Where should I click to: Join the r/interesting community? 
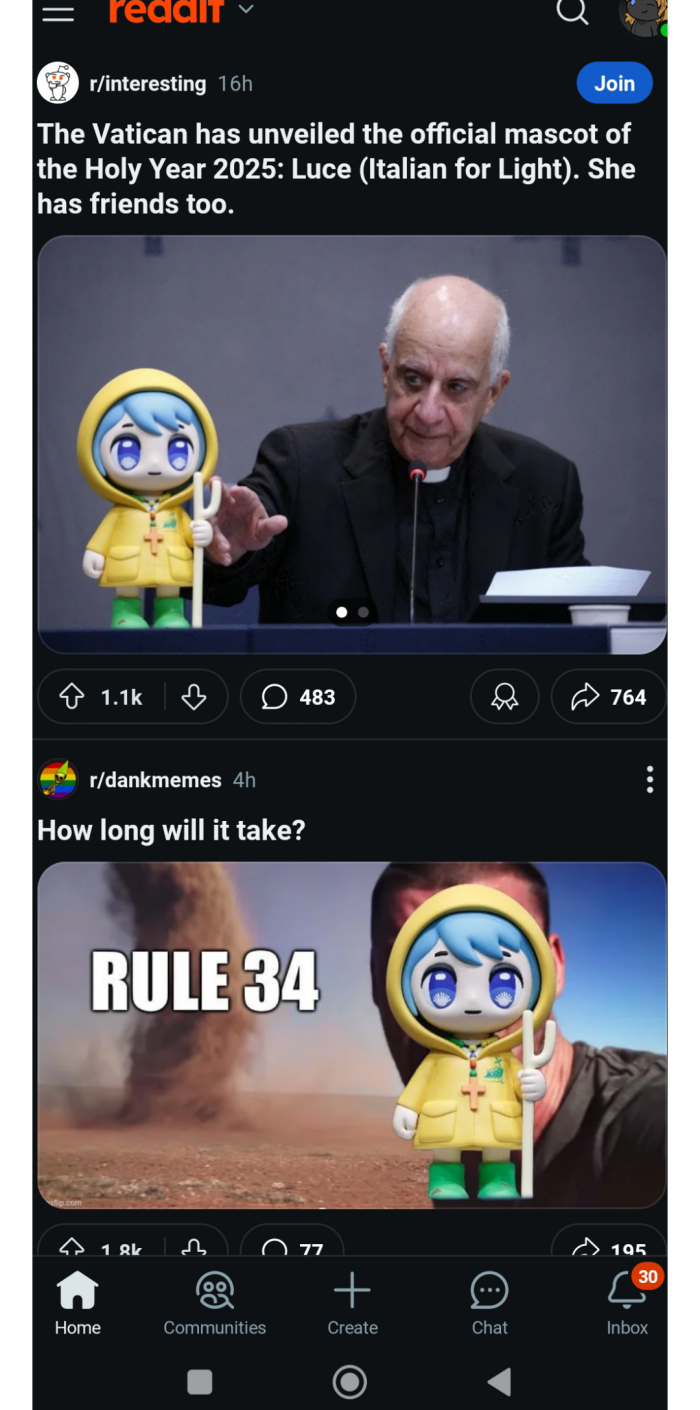pos(614,84)
